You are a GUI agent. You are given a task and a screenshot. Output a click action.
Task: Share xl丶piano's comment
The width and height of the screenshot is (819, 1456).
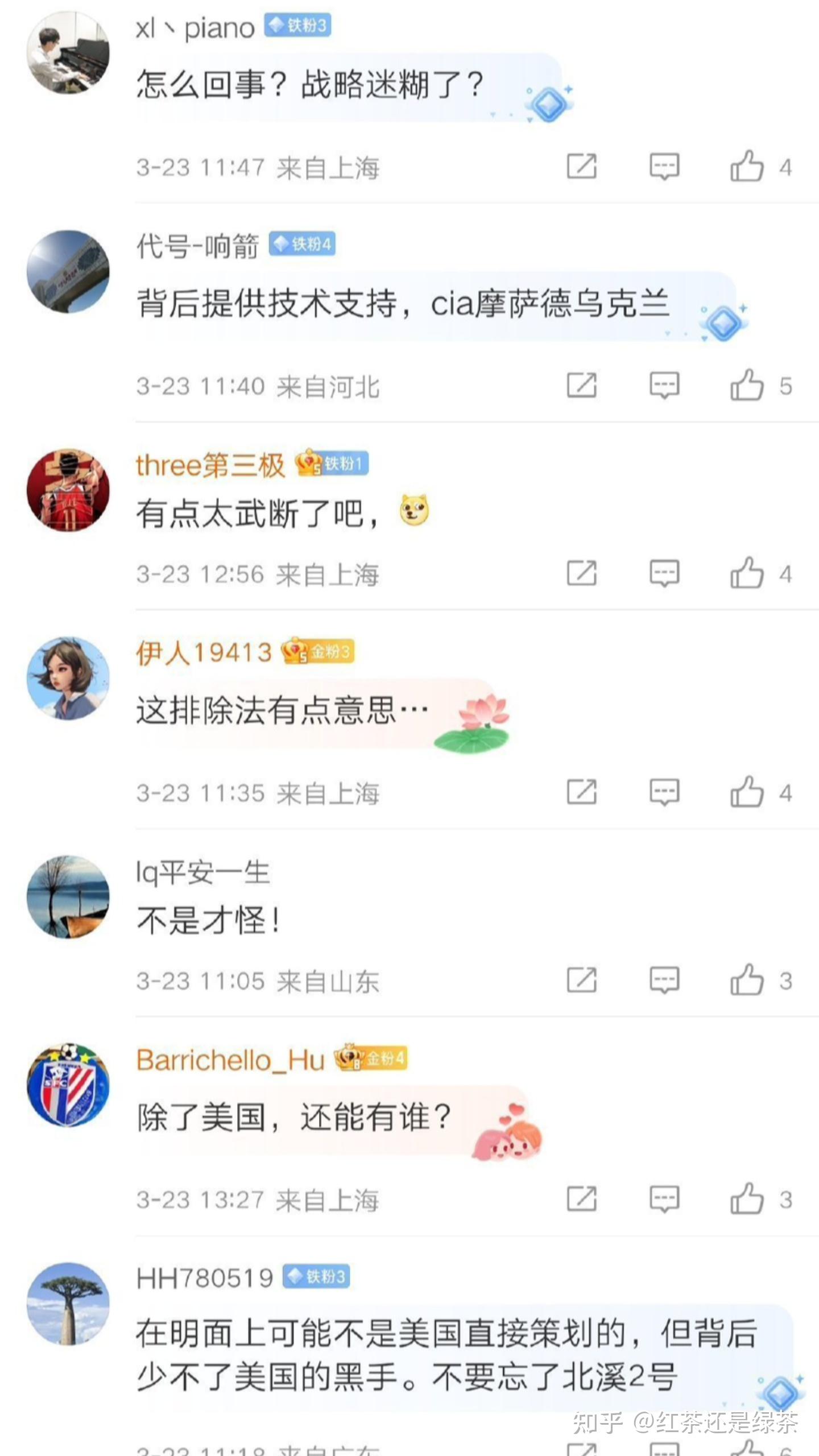(x=582, y=166)
